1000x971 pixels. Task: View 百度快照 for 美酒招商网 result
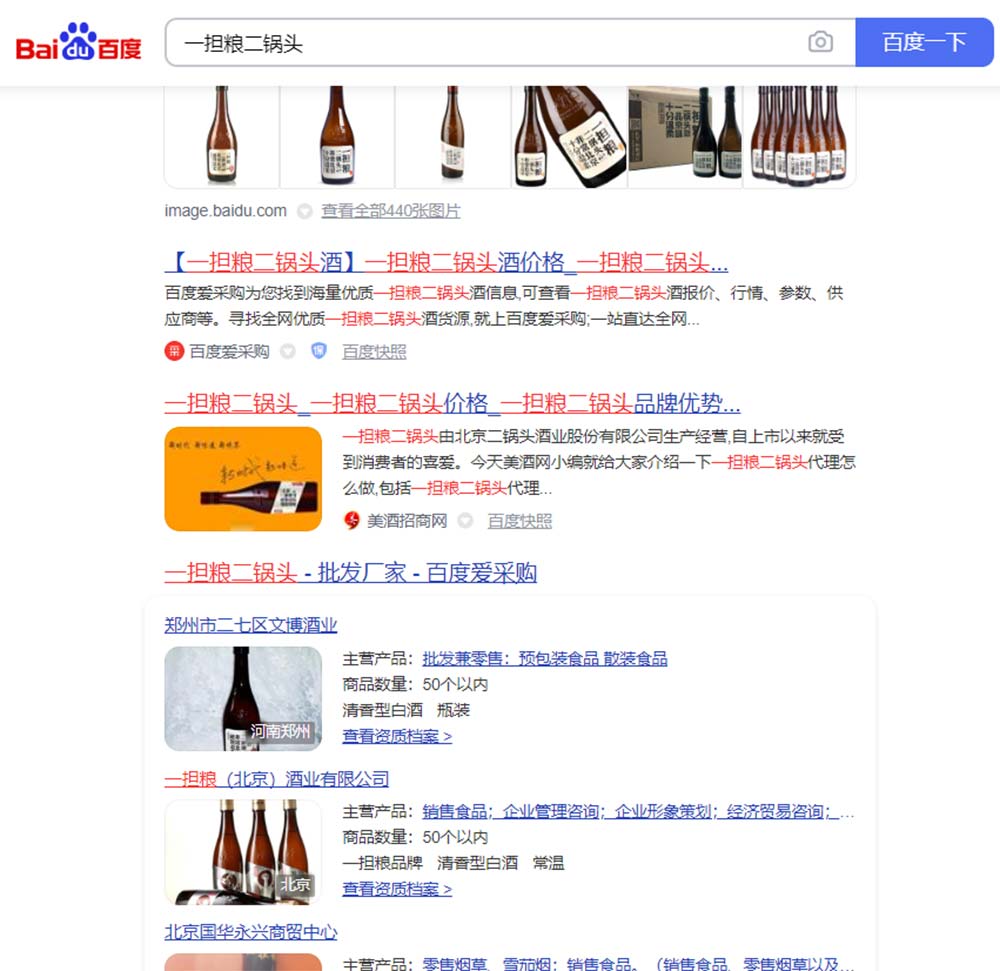click(x=519, y=521)
